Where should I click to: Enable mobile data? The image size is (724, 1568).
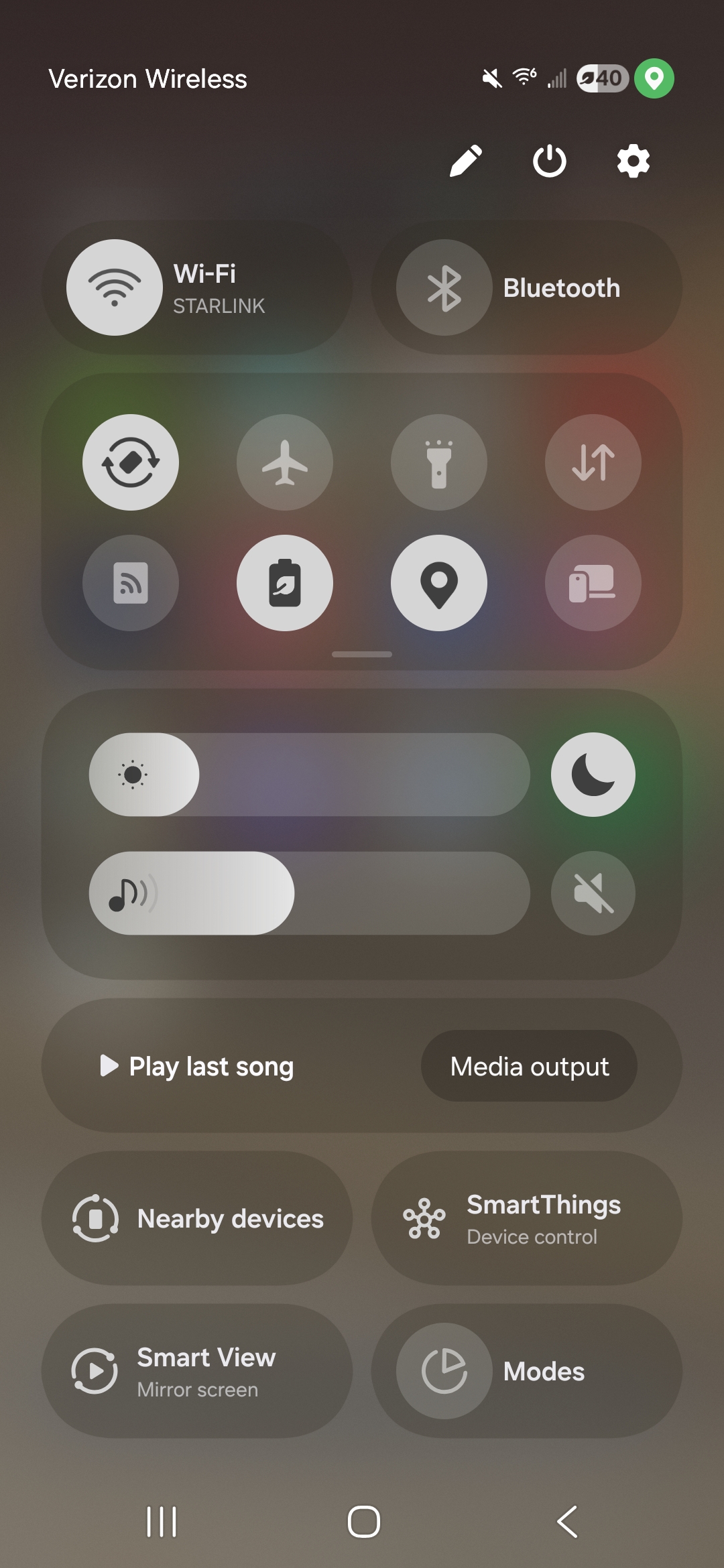click(x=593, y=462)
